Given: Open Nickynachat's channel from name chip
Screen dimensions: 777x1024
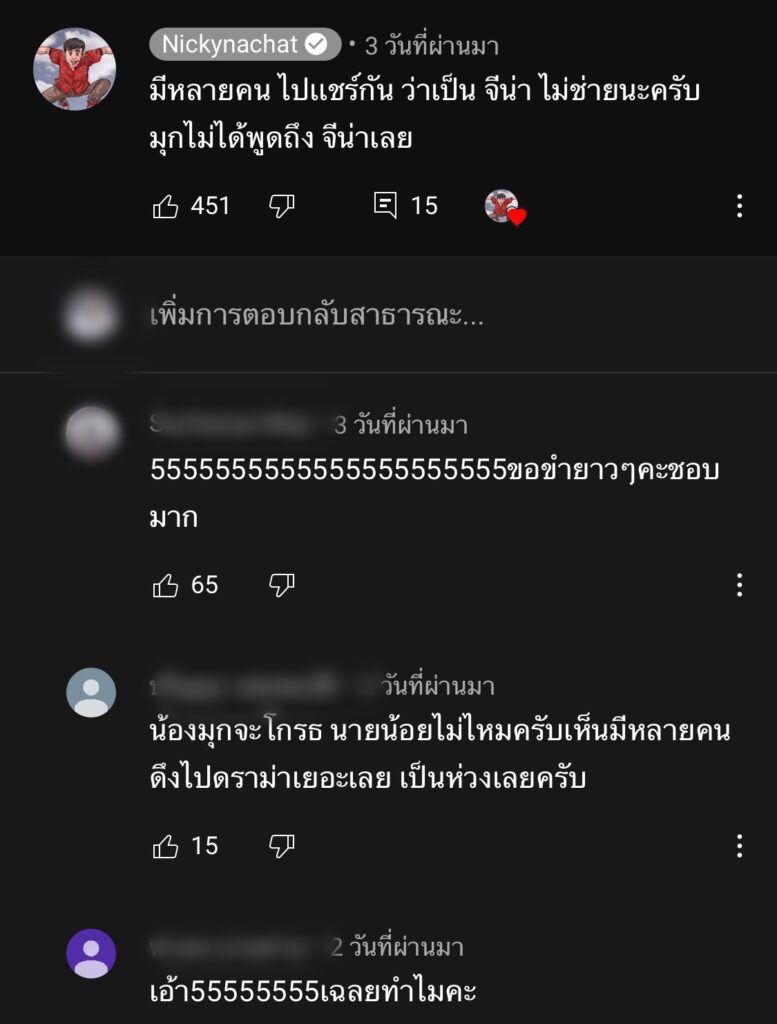Looking at the screenshot, I should tap(244, 45).
